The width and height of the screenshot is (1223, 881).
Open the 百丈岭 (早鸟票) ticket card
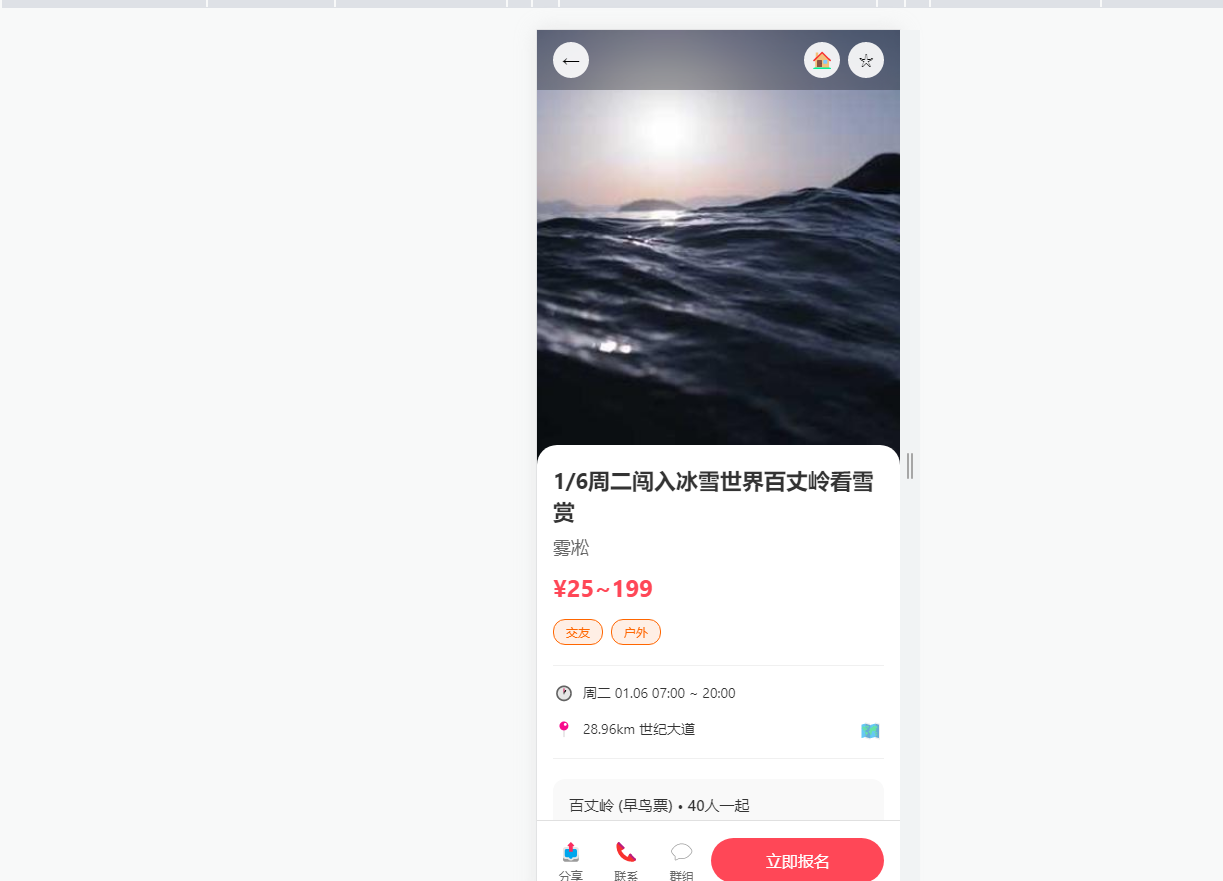pos(718,803)
